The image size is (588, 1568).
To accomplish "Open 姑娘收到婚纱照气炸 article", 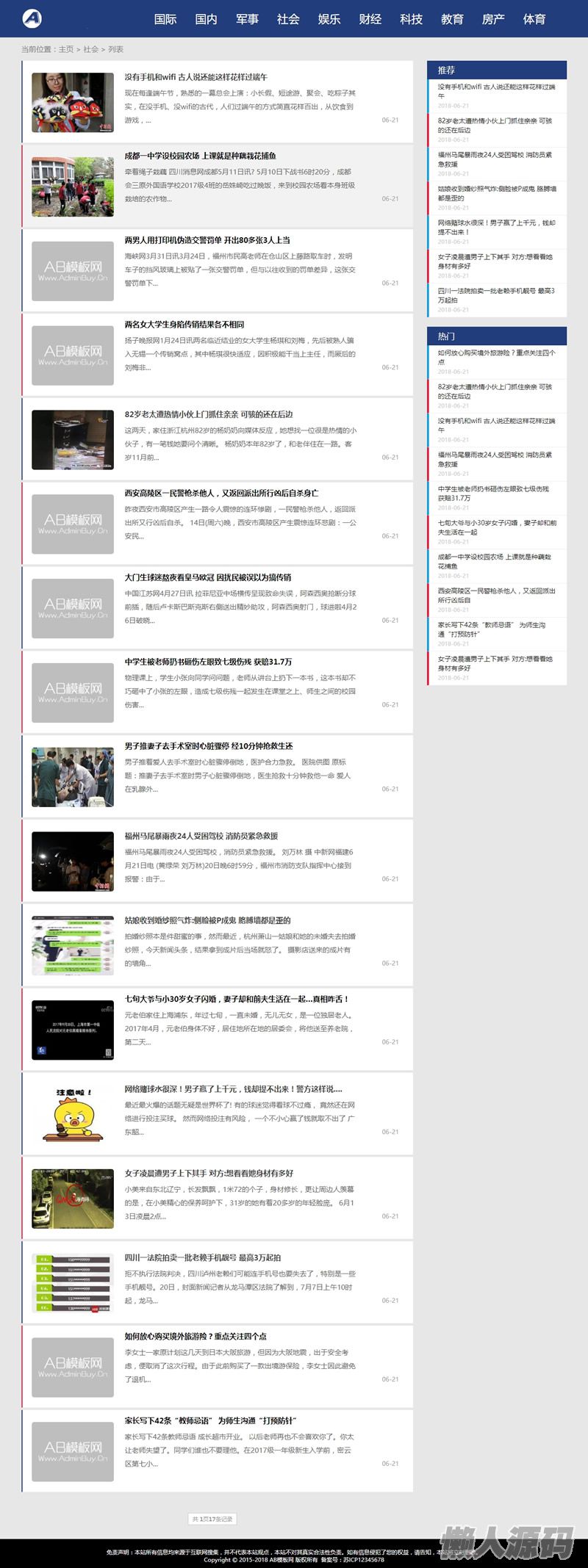I will tap(207, 920).
